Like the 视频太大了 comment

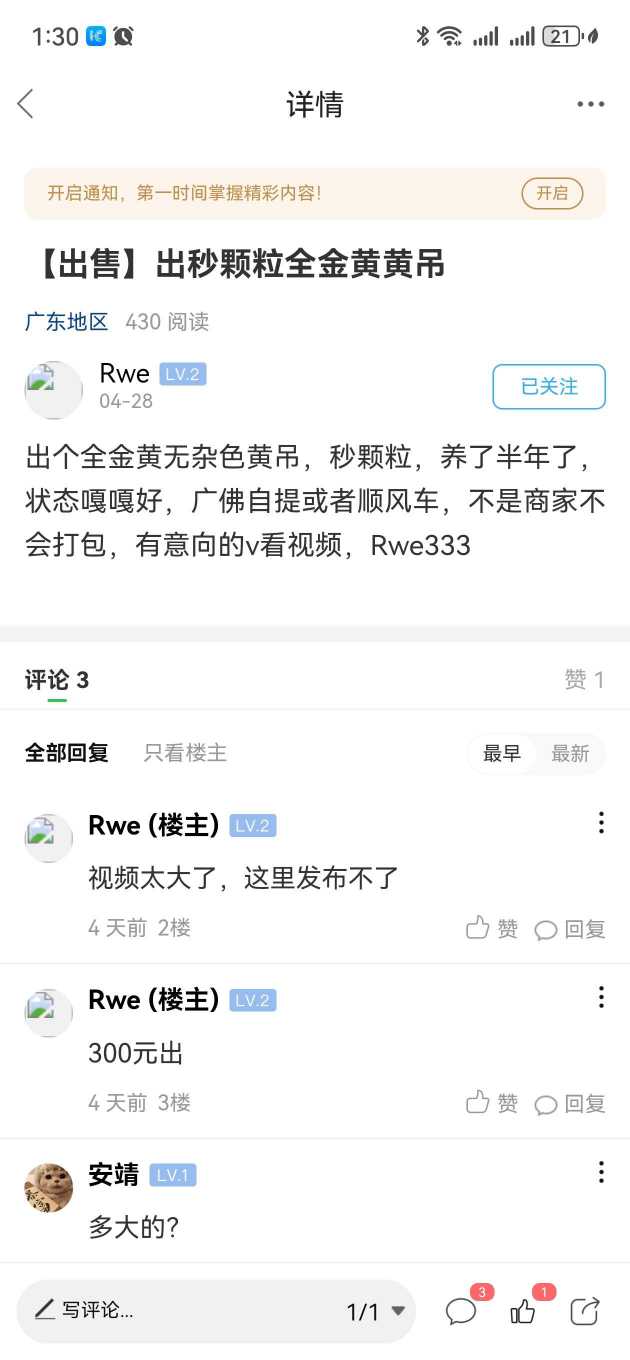492,929
